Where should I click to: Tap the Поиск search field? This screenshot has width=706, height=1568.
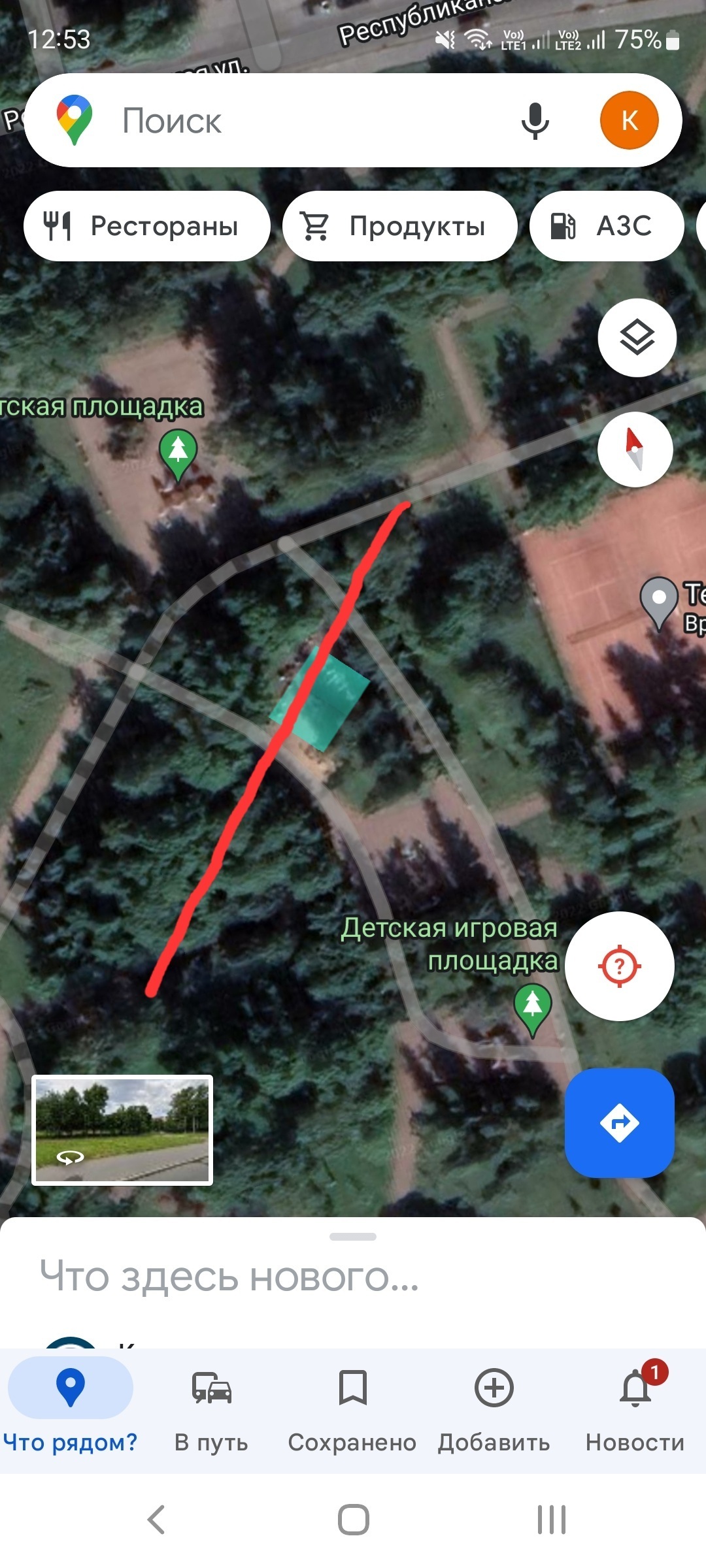coord(294,121)
